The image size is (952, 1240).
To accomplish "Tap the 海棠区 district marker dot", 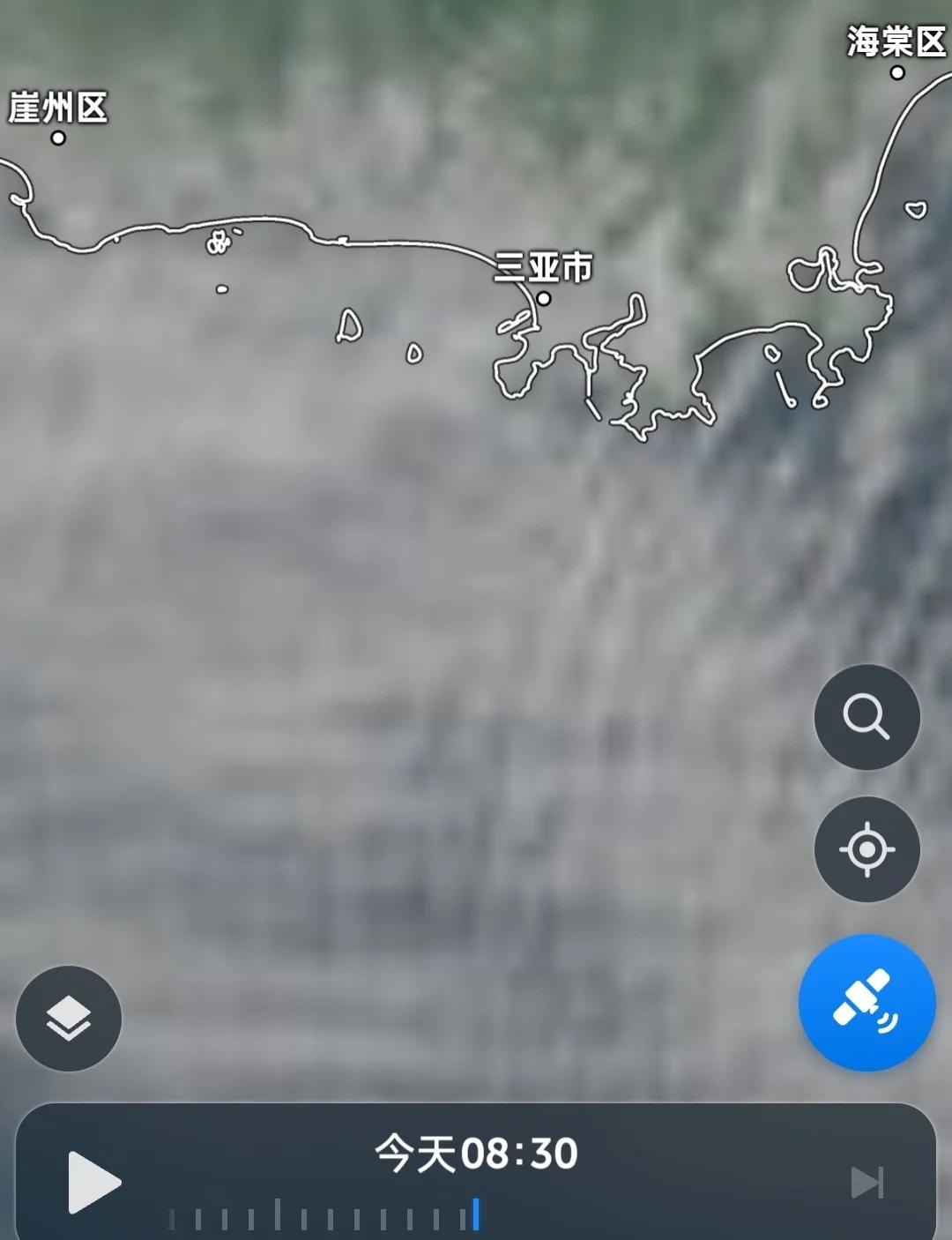I will pyautogui.click(x=897, y=75).
